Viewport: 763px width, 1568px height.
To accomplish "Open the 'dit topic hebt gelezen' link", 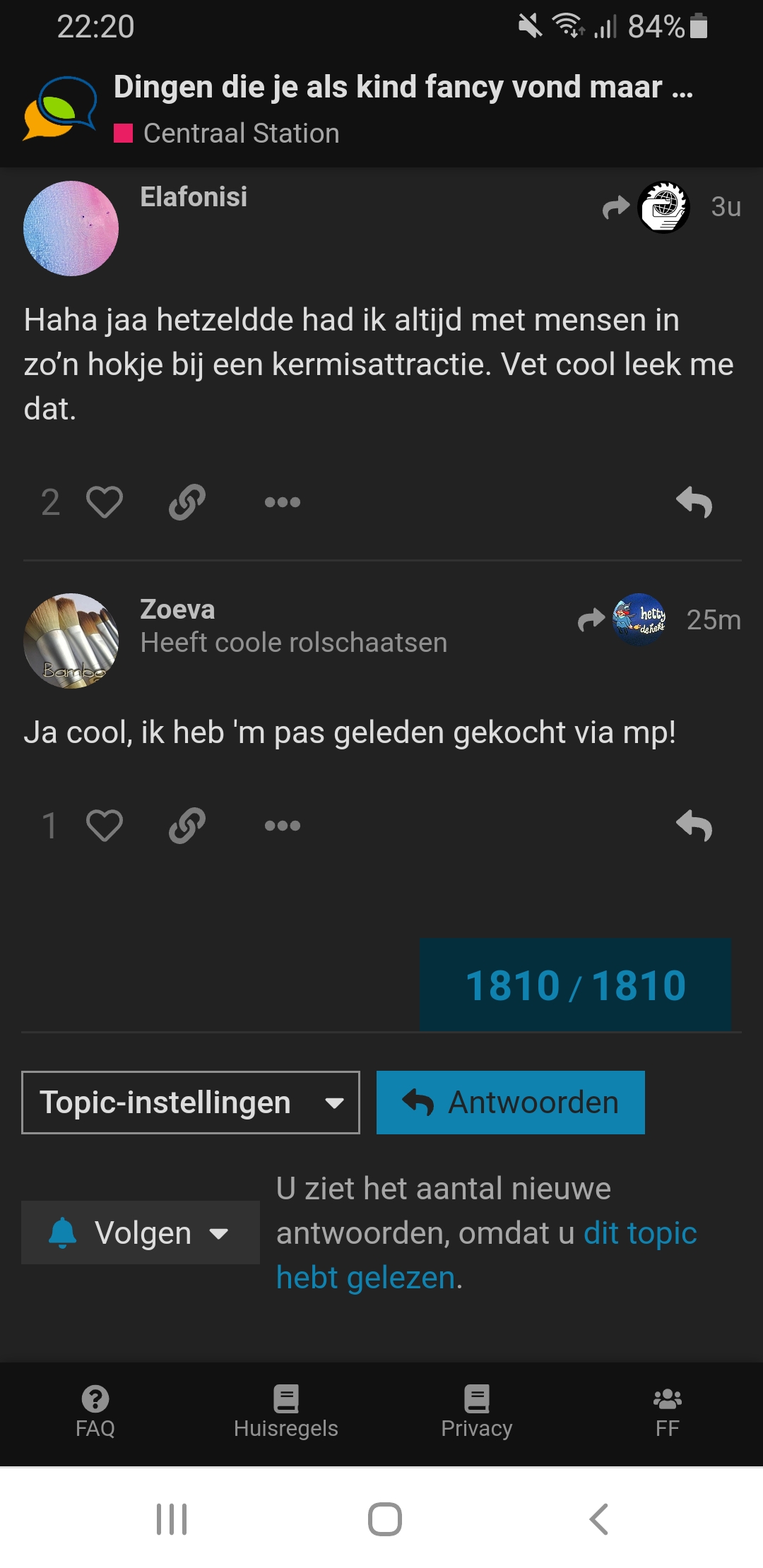I will tap(487, 1255).
